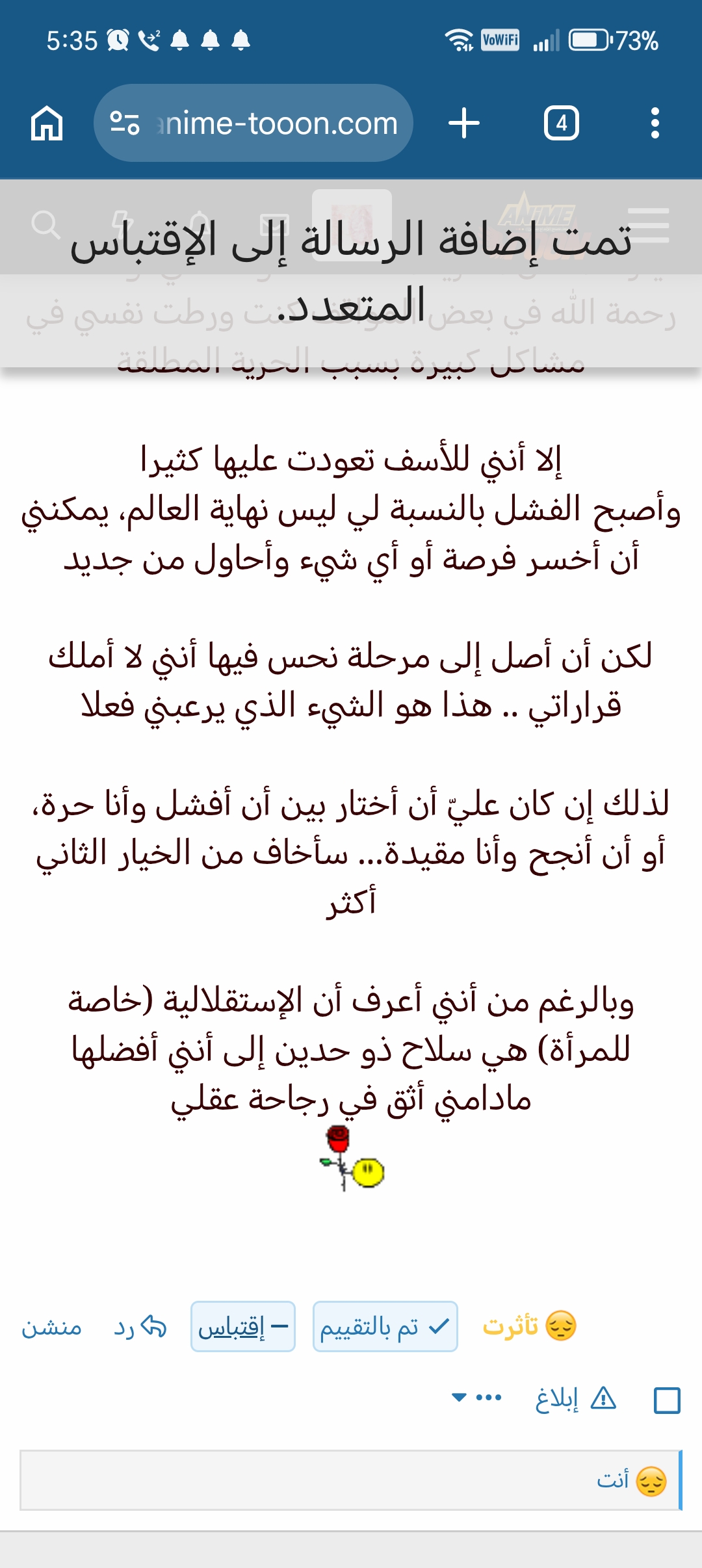
Task: Tap the anime-tooon.com address bar
Action: [x=253, y=123]
